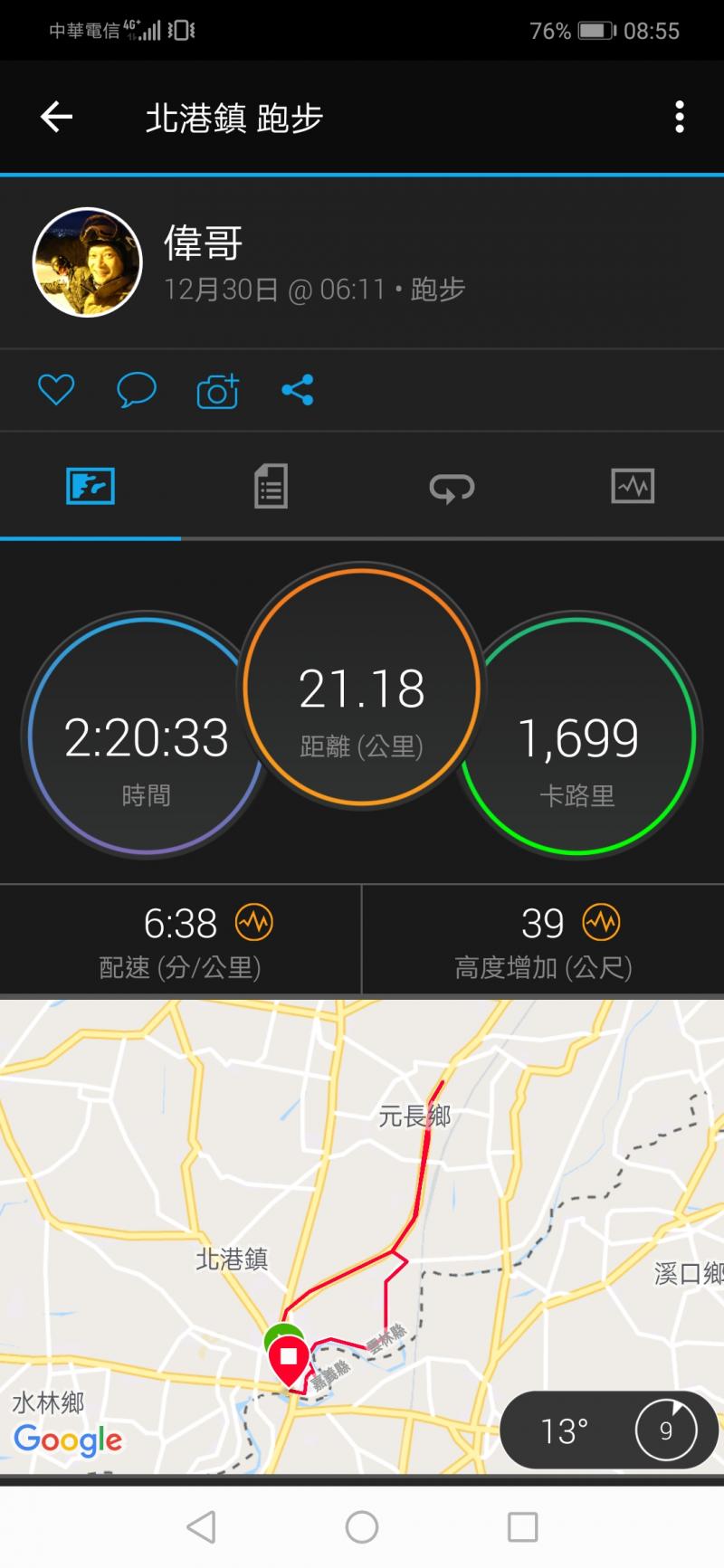Select the overview summary tab

coord(90,487)
